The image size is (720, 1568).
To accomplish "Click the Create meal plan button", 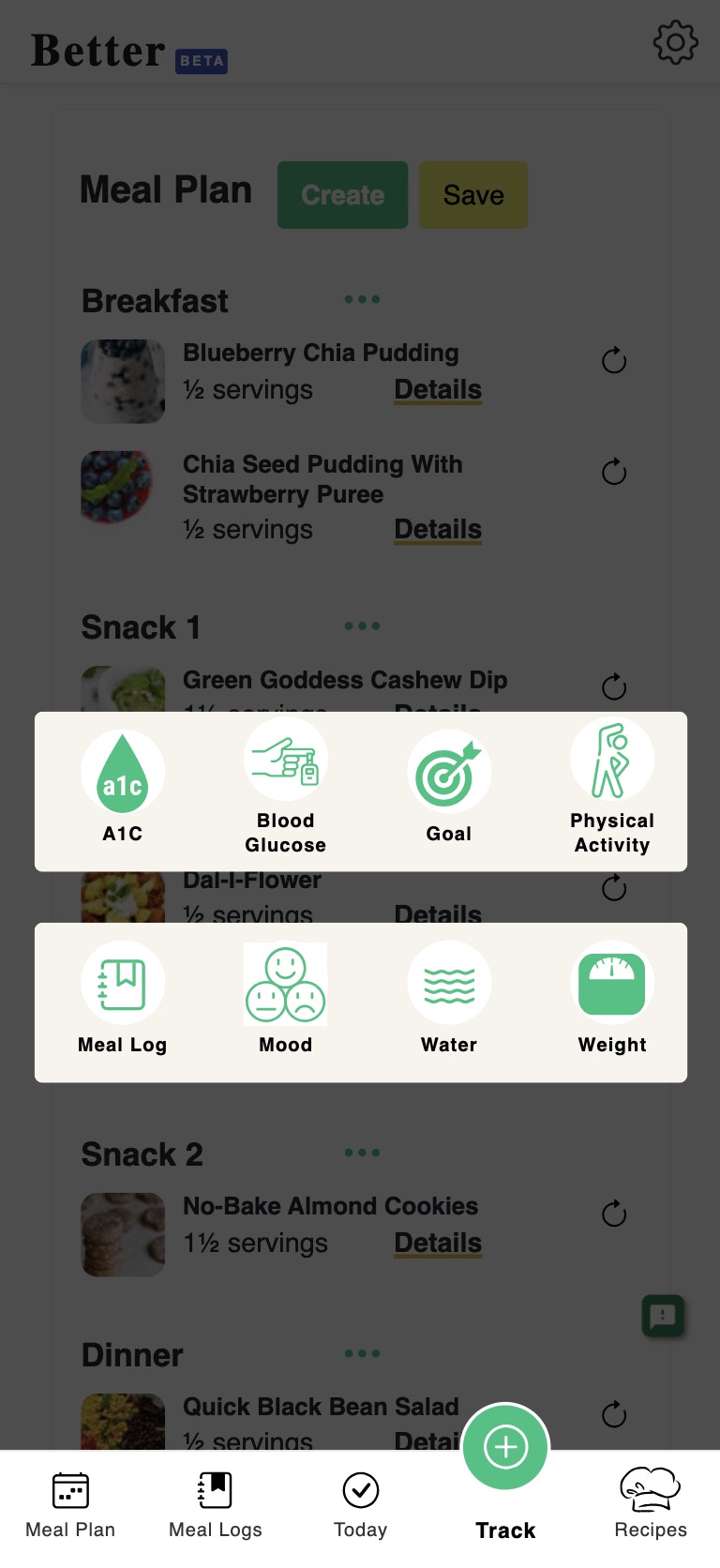I will pyautogui.click(x=342, y=195).
